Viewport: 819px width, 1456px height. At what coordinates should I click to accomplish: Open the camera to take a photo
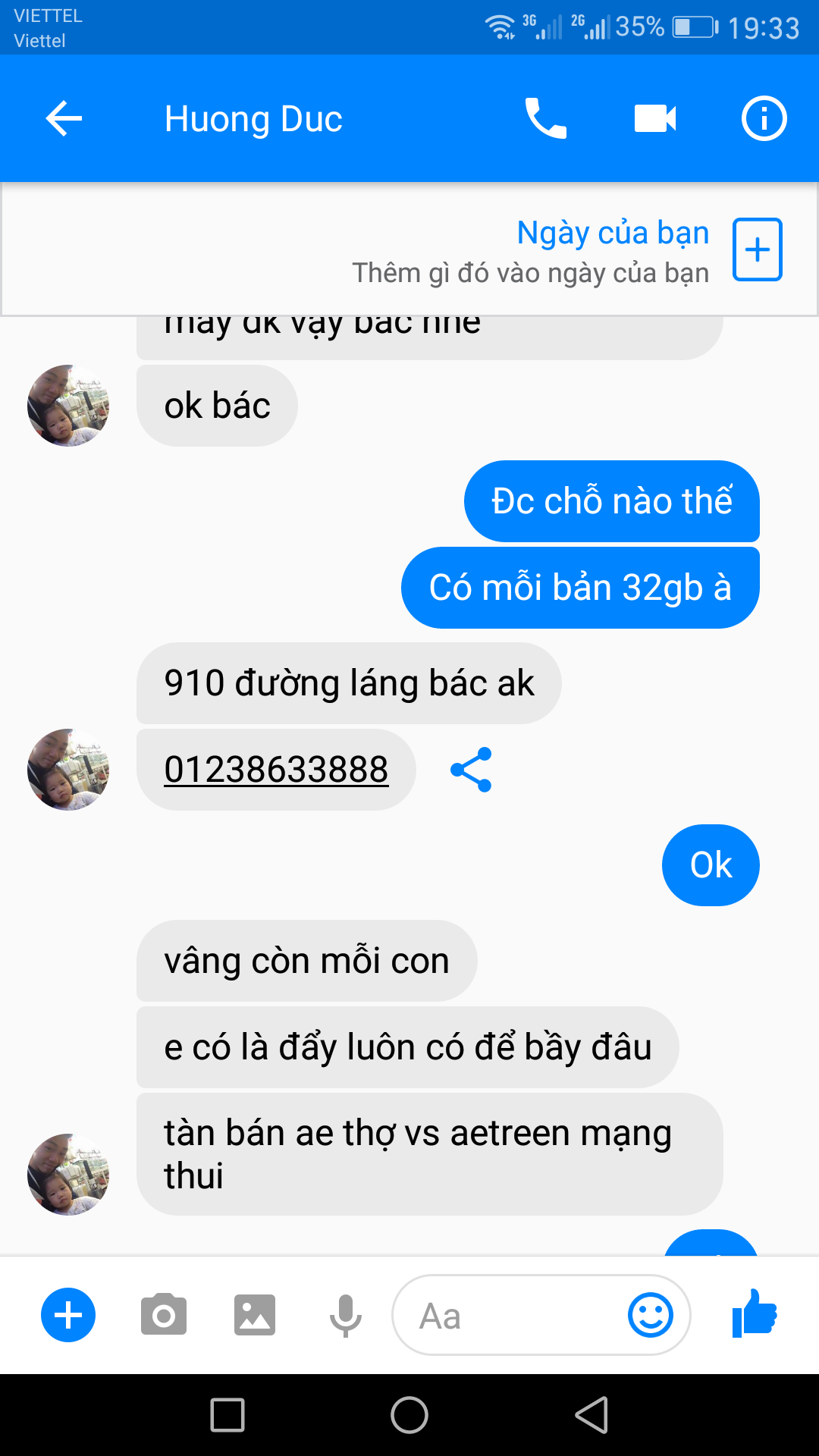click(x=164, y=1315)
